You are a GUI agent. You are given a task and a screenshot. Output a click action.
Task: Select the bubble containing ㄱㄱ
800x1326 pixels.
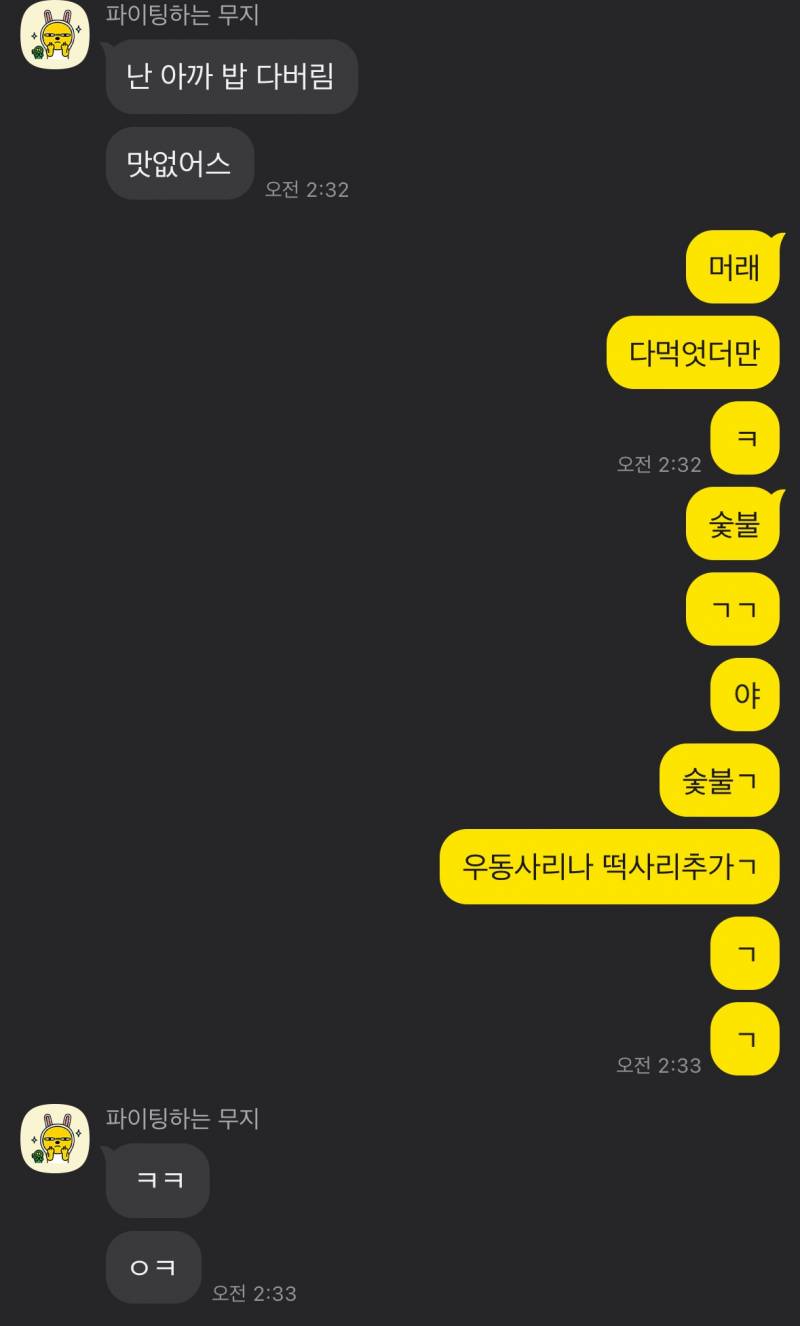click(732, 609)
